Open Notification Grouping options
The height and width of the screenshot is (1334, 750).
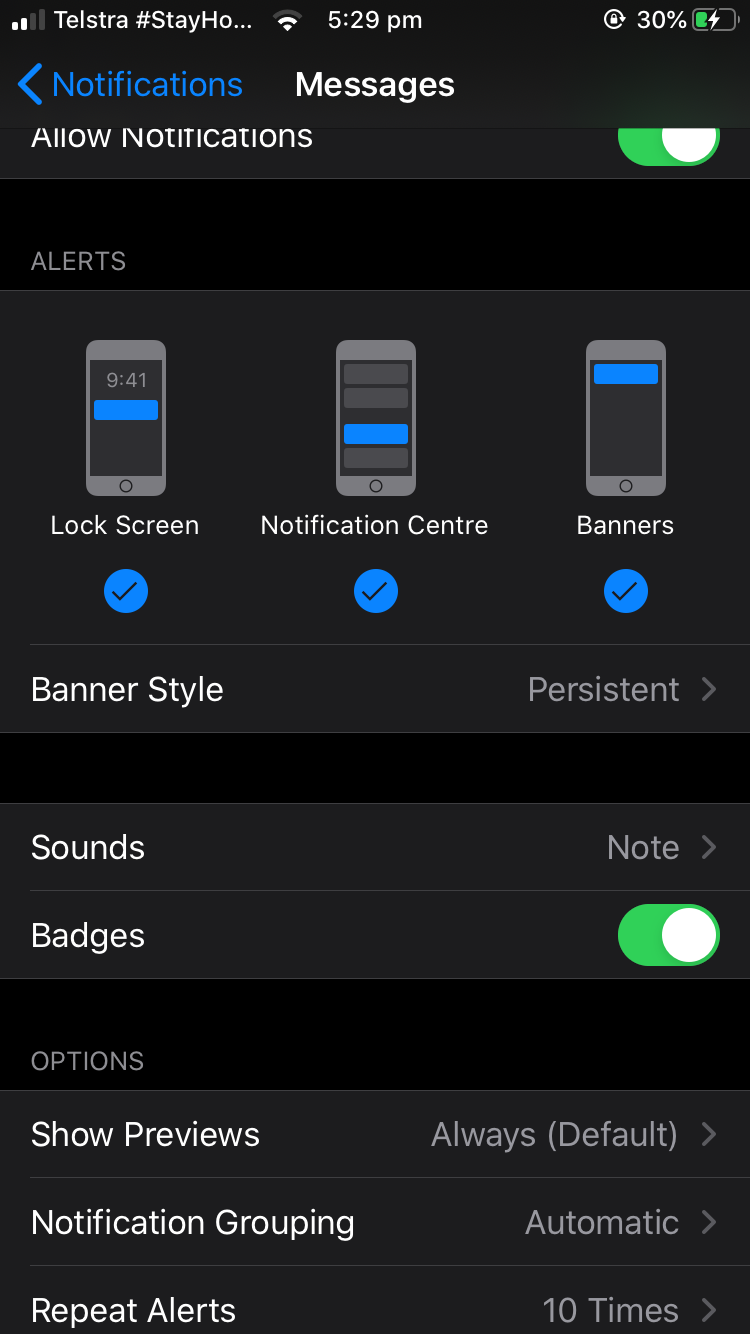click(x=375, y=1222)
